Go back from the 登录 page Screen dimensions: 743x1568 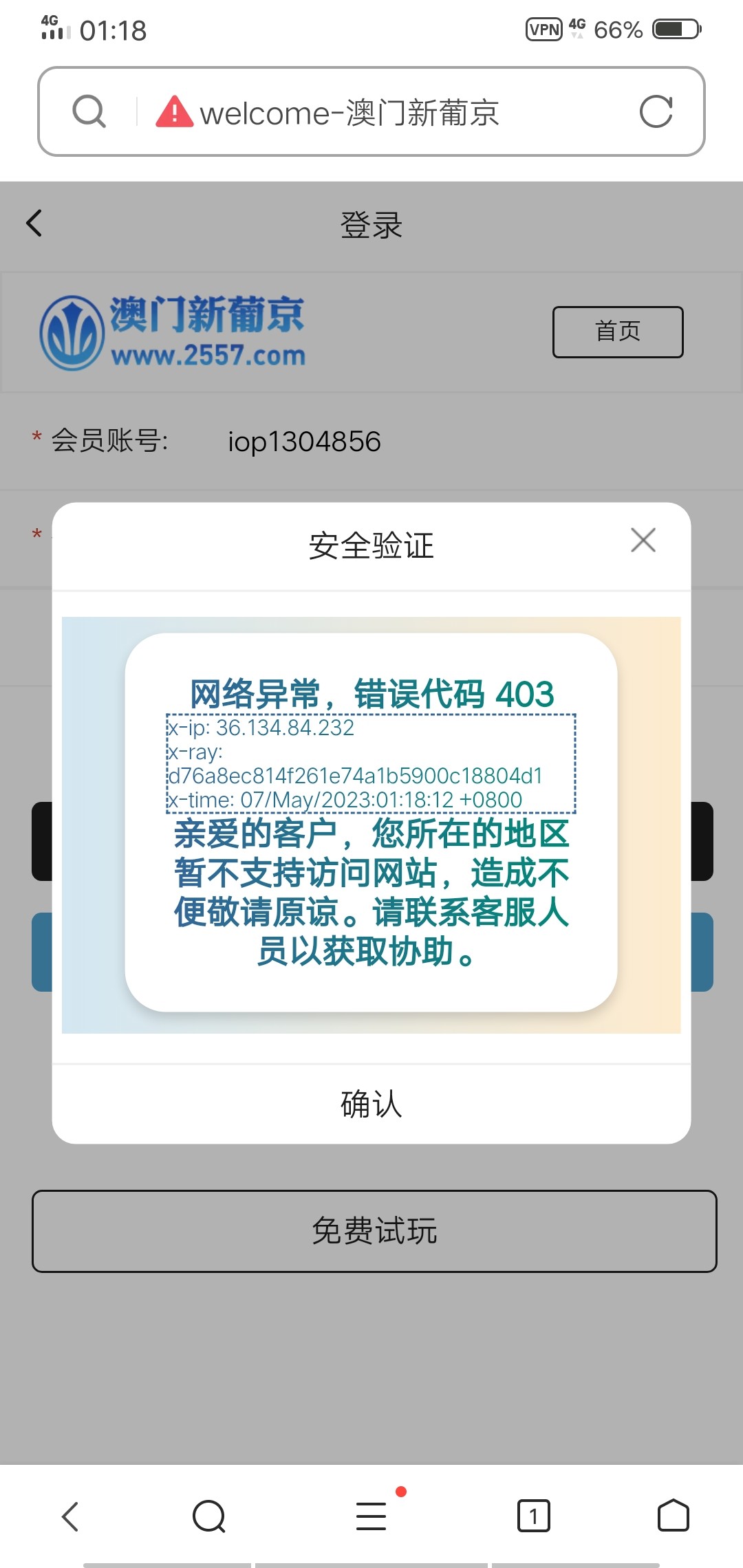point(34,224)
